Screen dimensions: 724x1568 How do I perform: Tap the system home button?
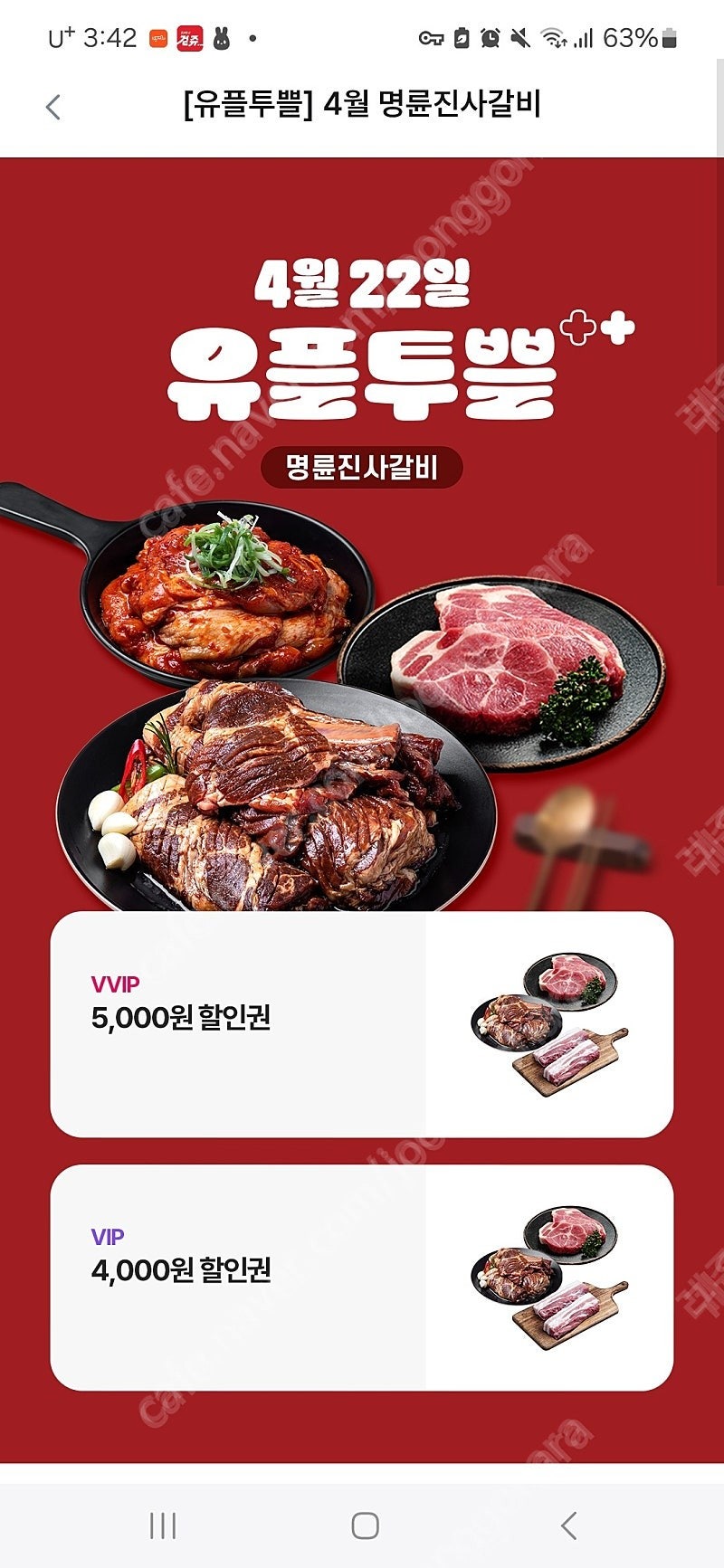pos(365,1525)
